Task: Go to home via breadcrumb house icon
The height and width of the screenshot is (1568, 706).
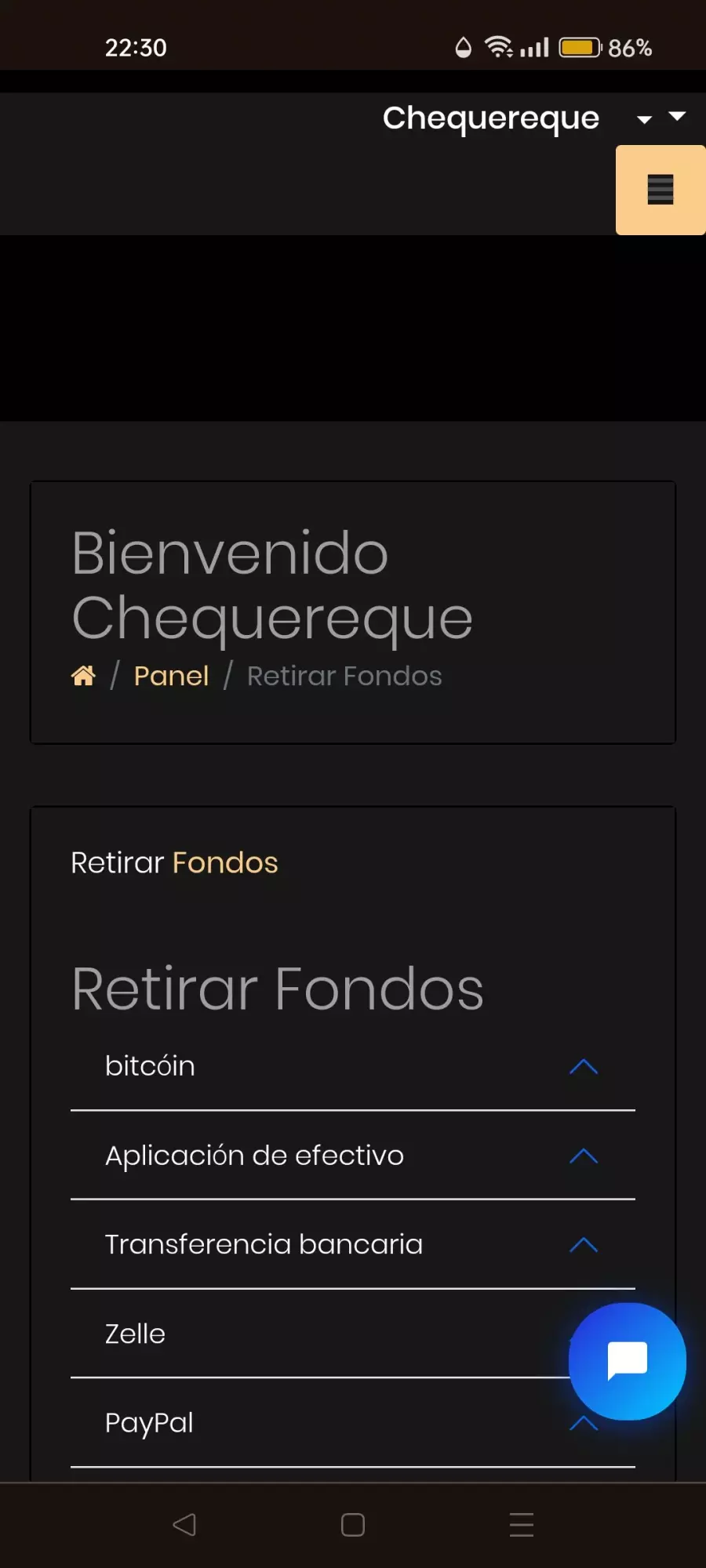Action: click(x=83, y=676)
